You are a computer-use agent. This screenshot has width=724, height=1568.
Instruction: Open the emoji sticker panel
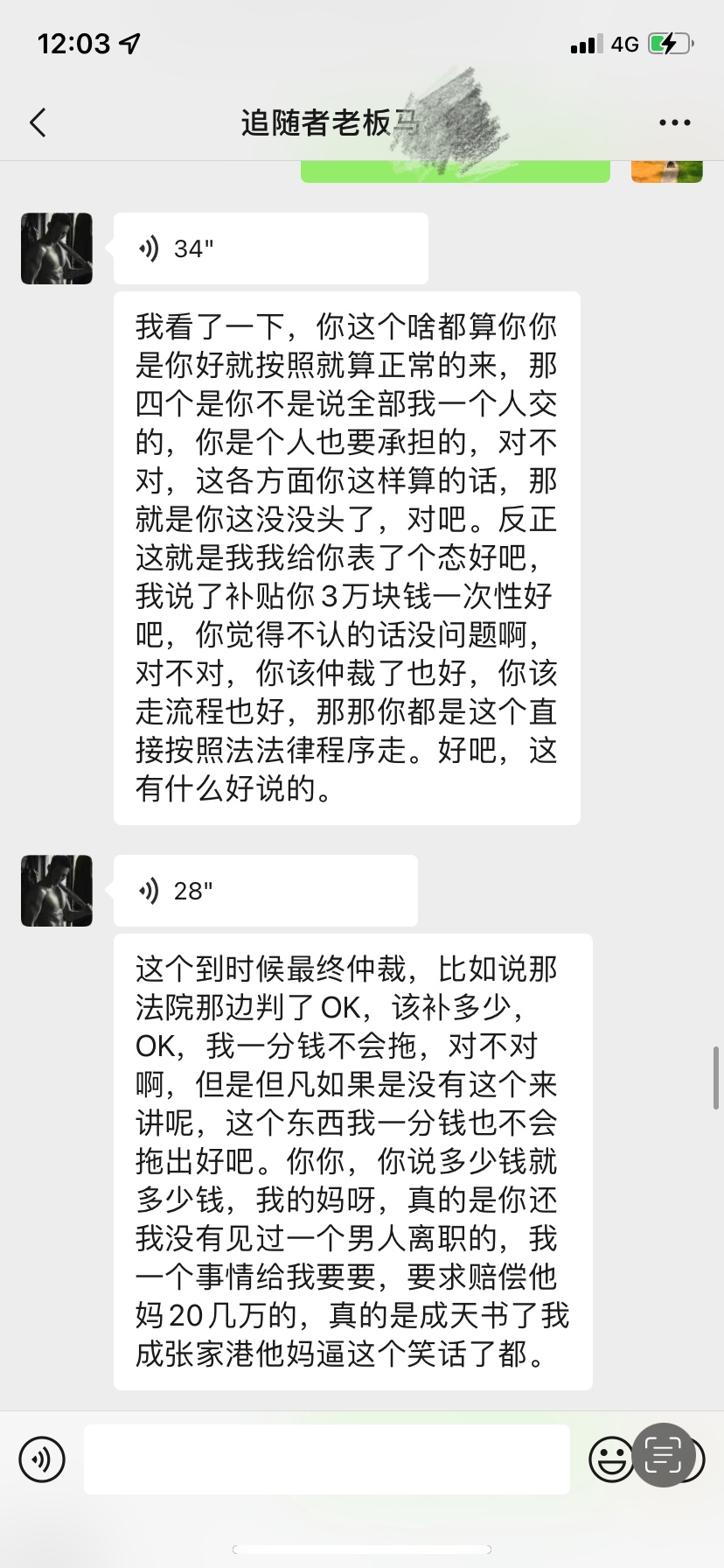609,1459
